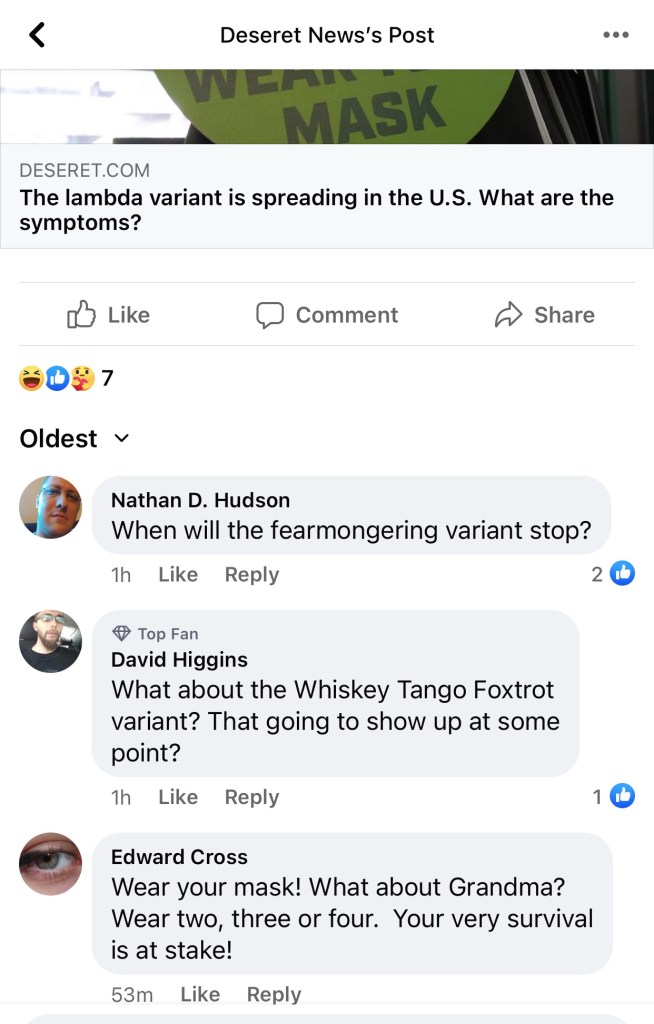View reactions on the post

point(66,379)
